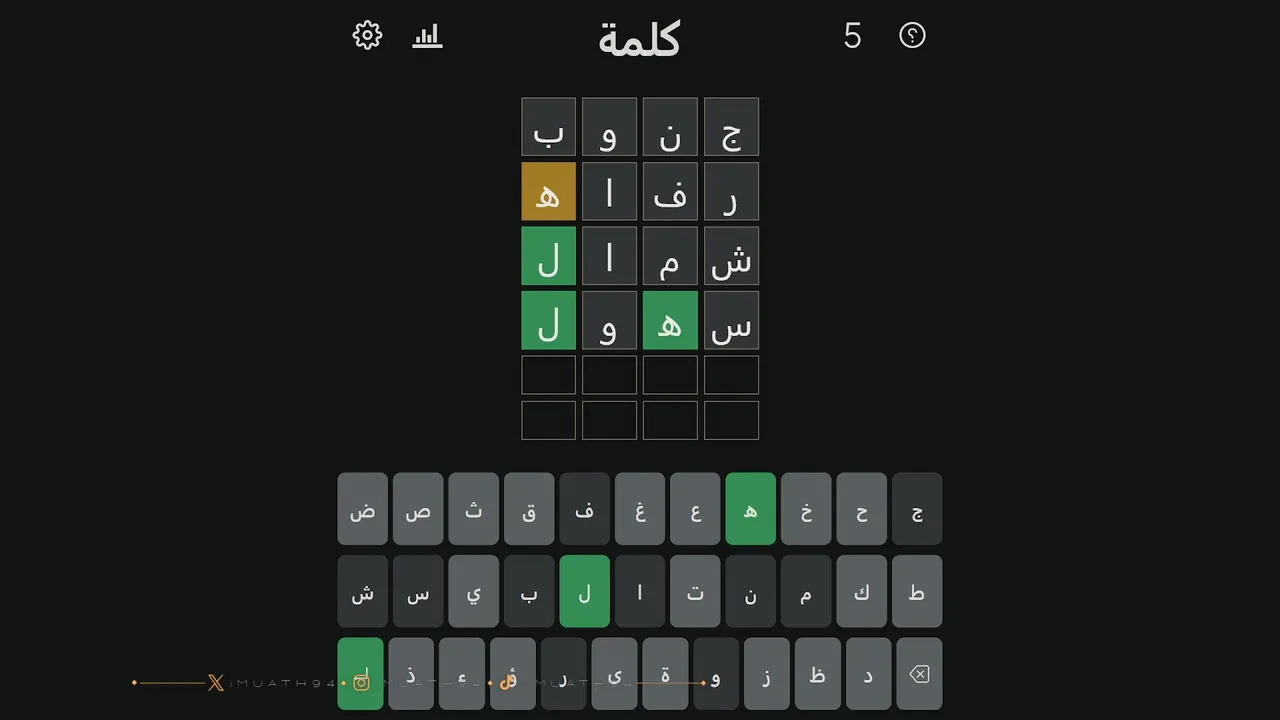Hit the green ل key
Screen dimensions: 1280x720
click(x=584, y=591)
